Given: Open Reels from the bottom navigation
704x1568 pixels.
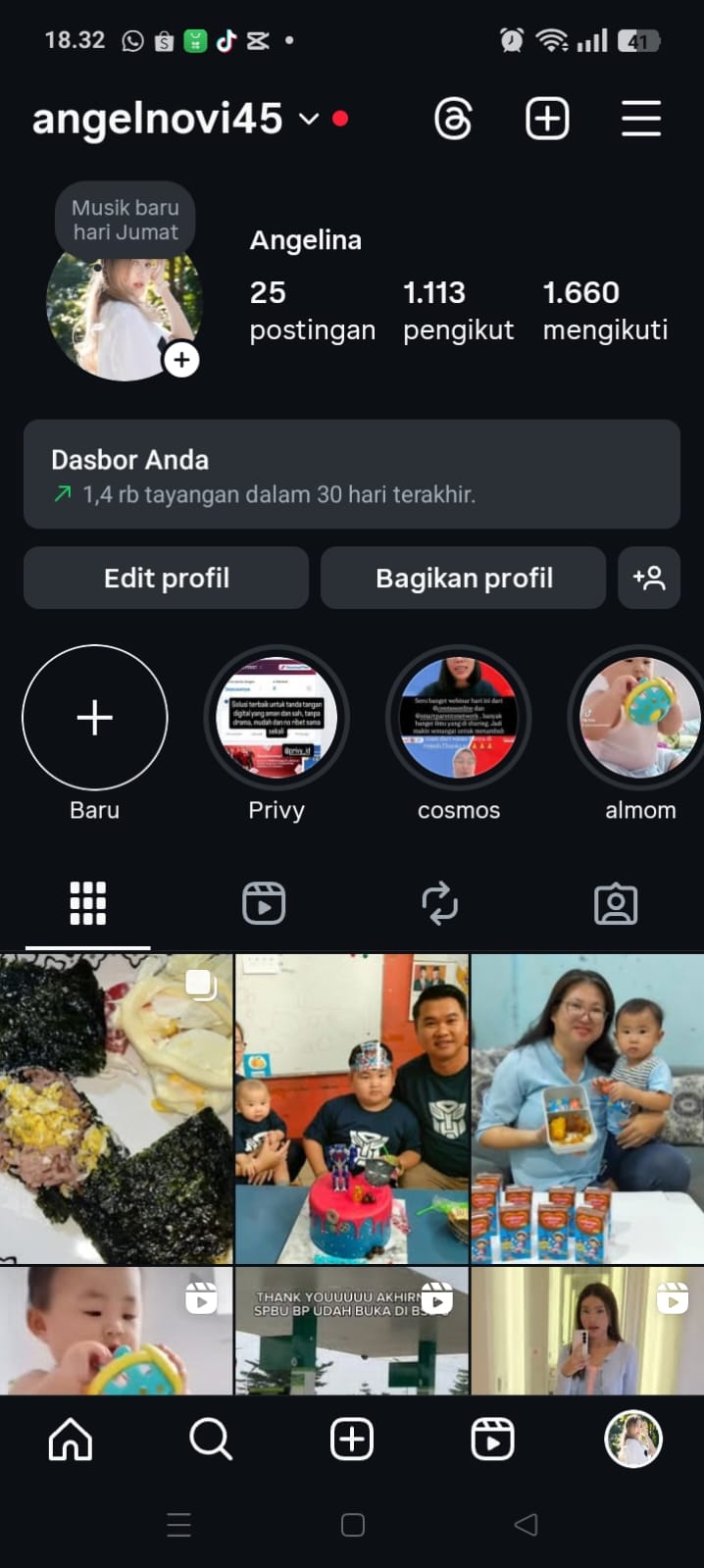Looking at the screenshot, I should click(492, 1440).
